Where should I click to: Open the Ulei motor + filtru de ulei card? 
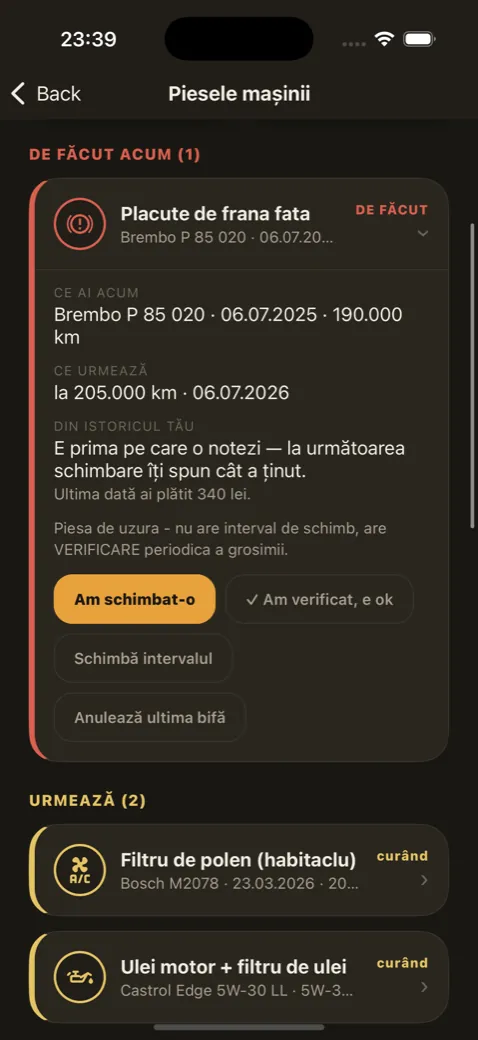click(239, 976)
